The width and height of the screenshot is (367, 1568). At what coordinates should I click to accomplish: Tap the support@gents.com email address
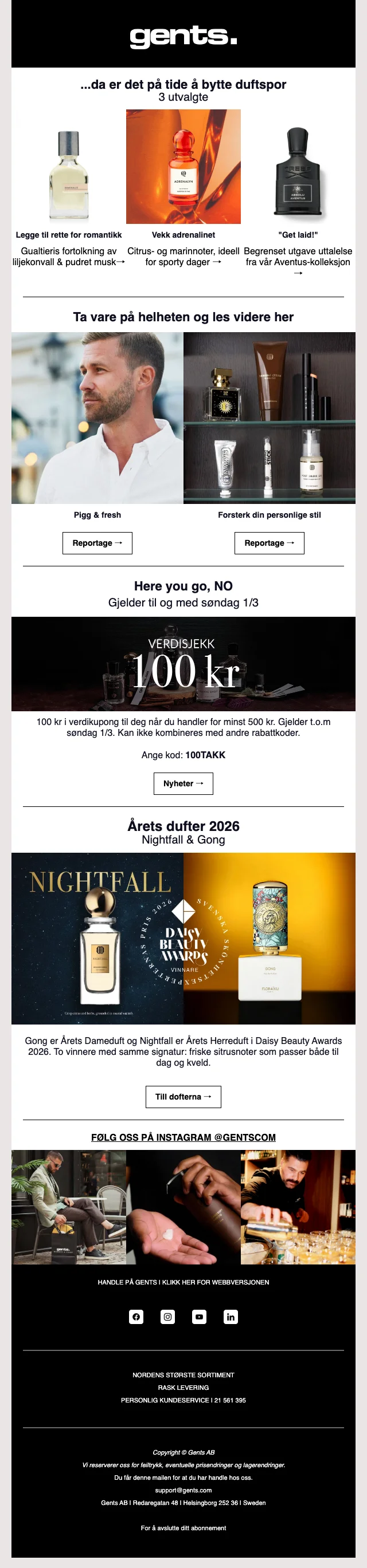click(x=183, y=1490)
